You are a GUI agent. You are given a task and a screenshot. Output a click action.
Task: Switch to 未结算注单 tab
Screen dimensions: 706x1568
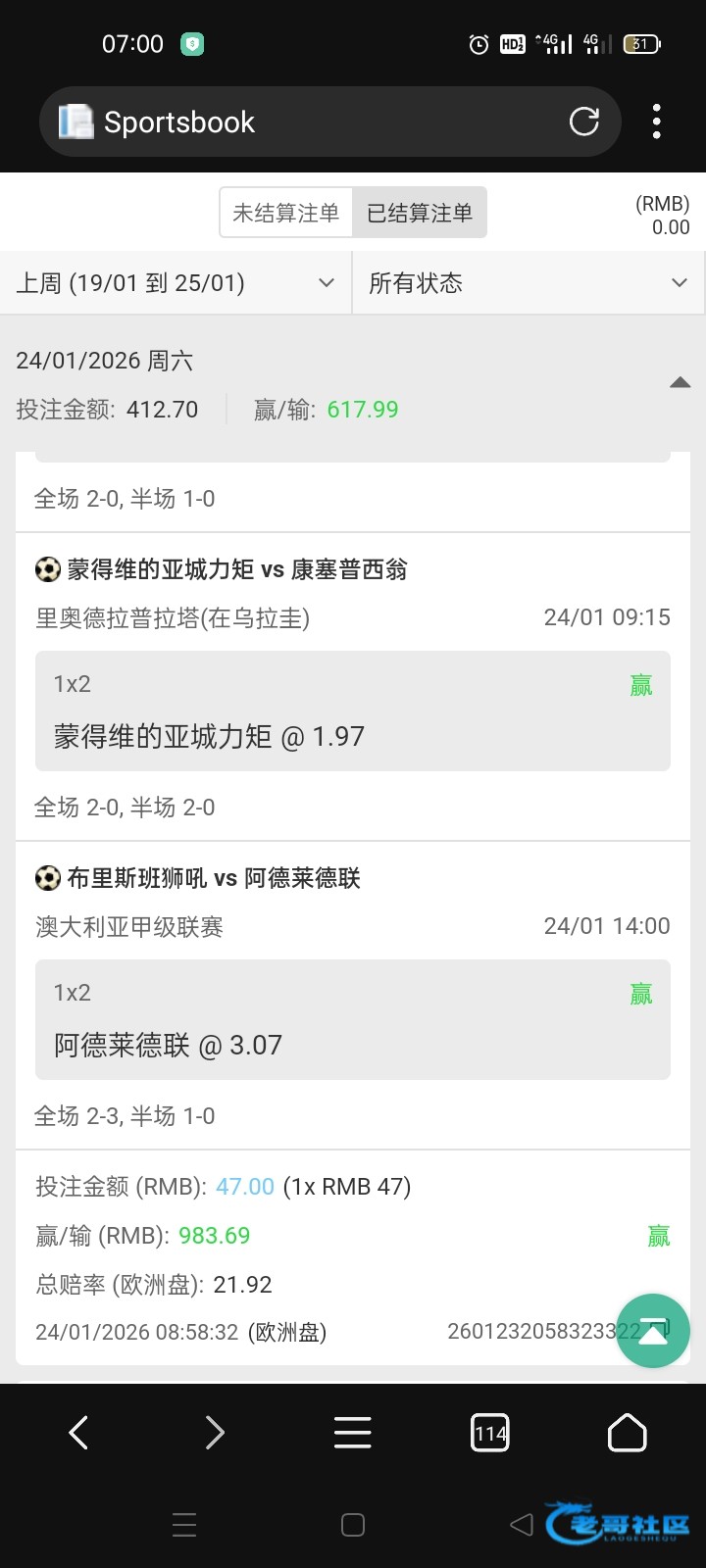[286, 213]
